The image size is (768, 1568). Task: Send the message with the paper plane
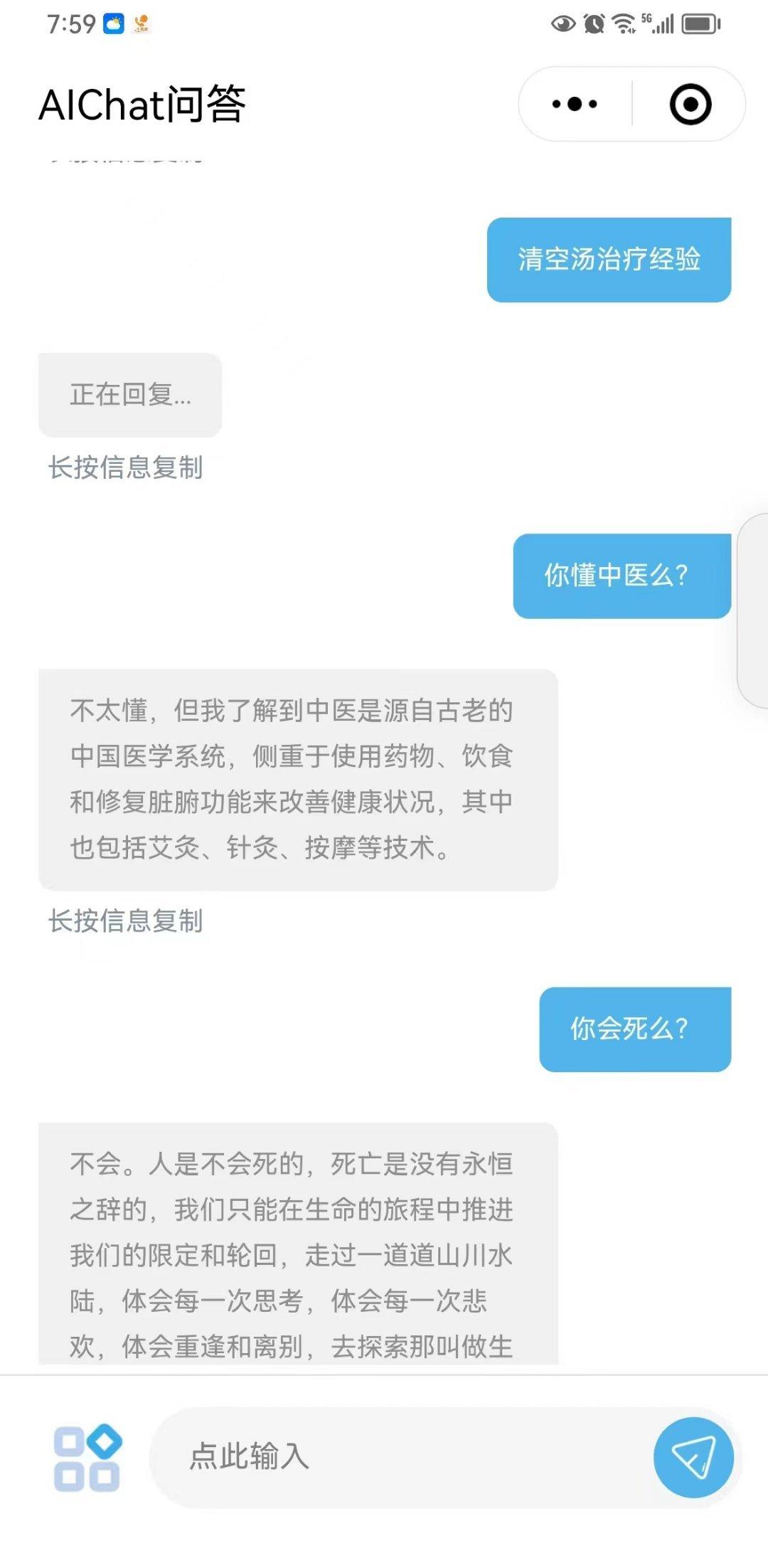pyautogui.click(x=693, y=1456)
